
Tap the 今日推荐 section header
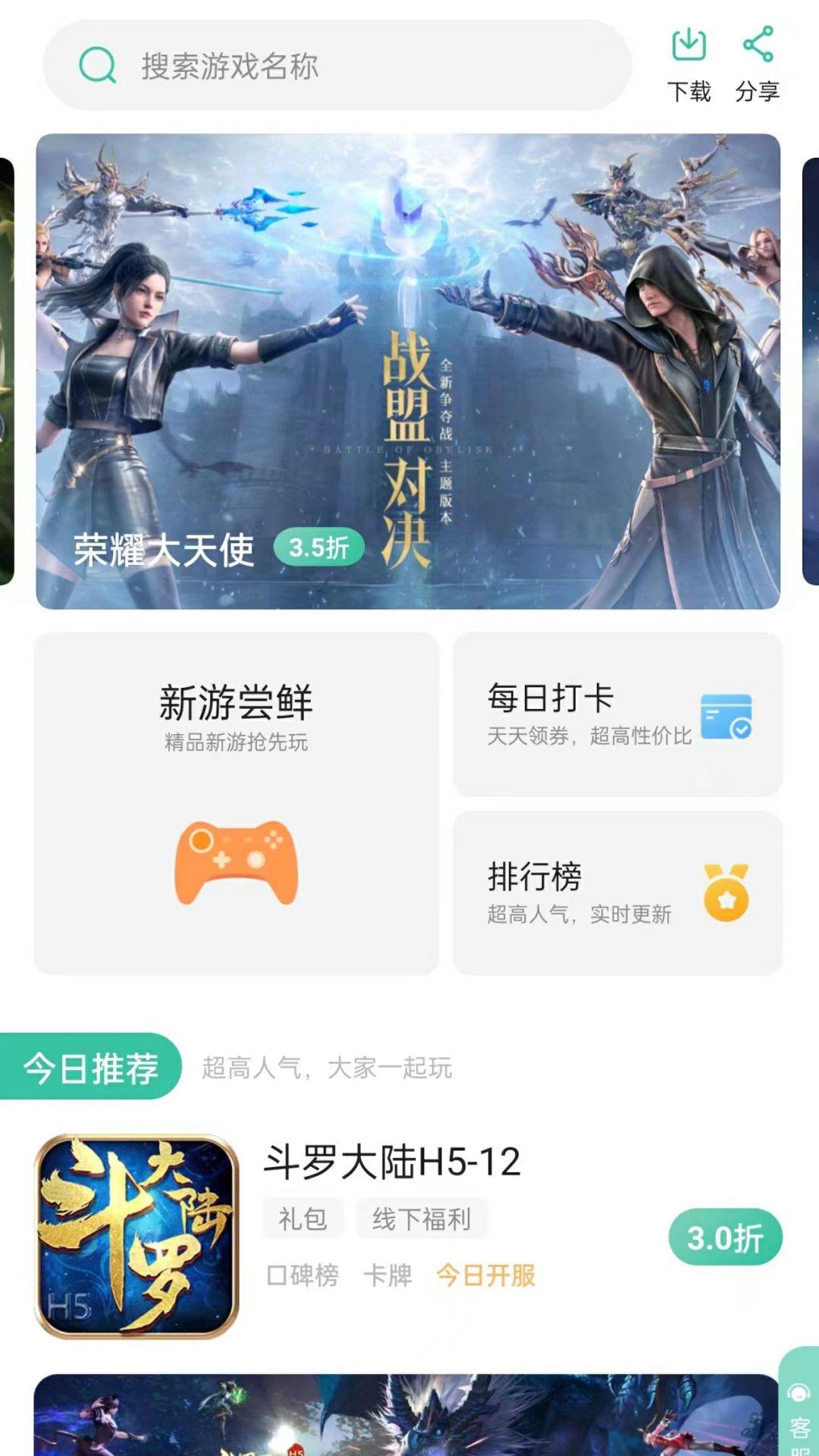click(x=89, y=1068)
